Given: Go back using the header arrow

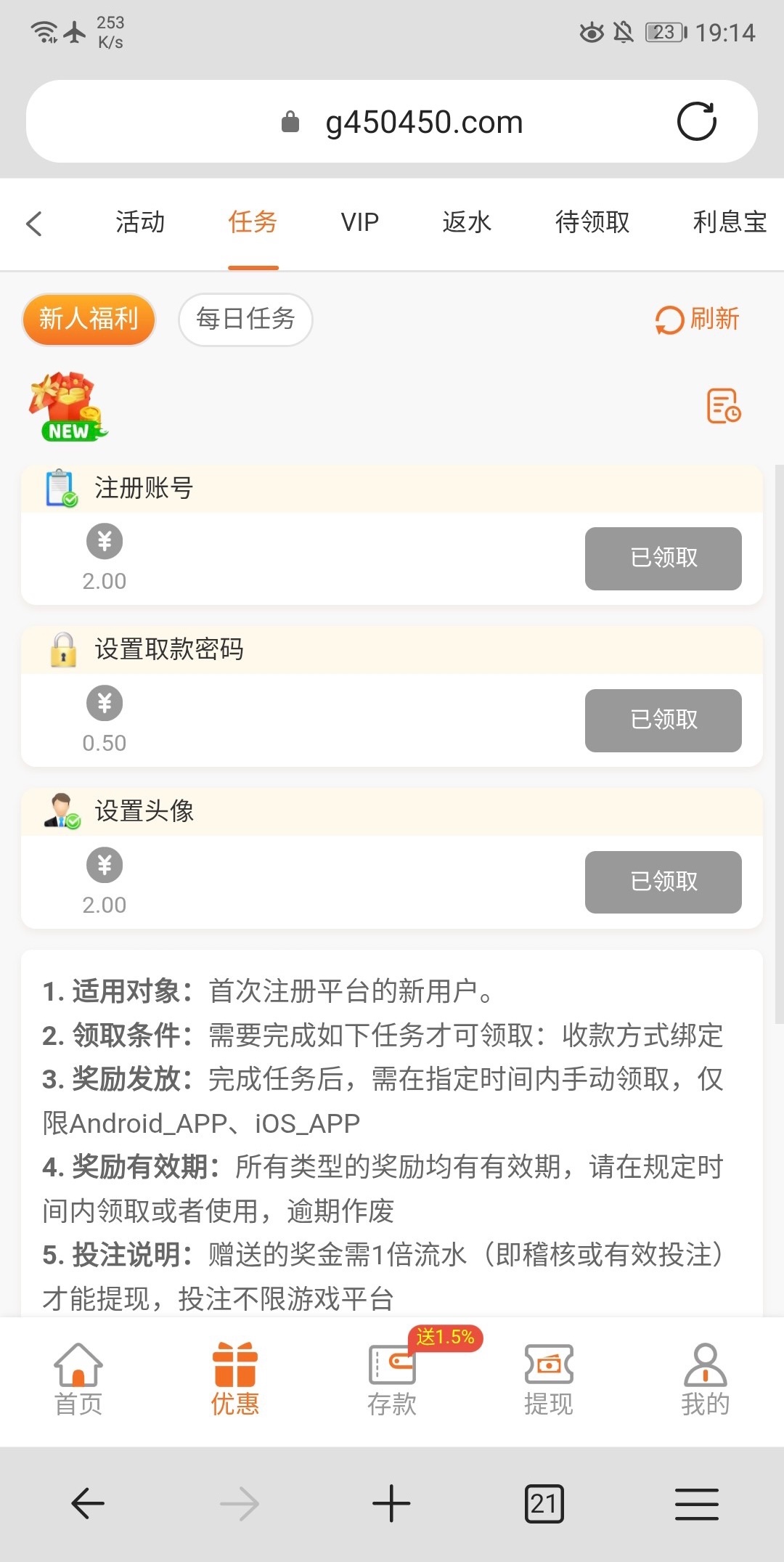Looking at the screenshot, I should [34, 223].
